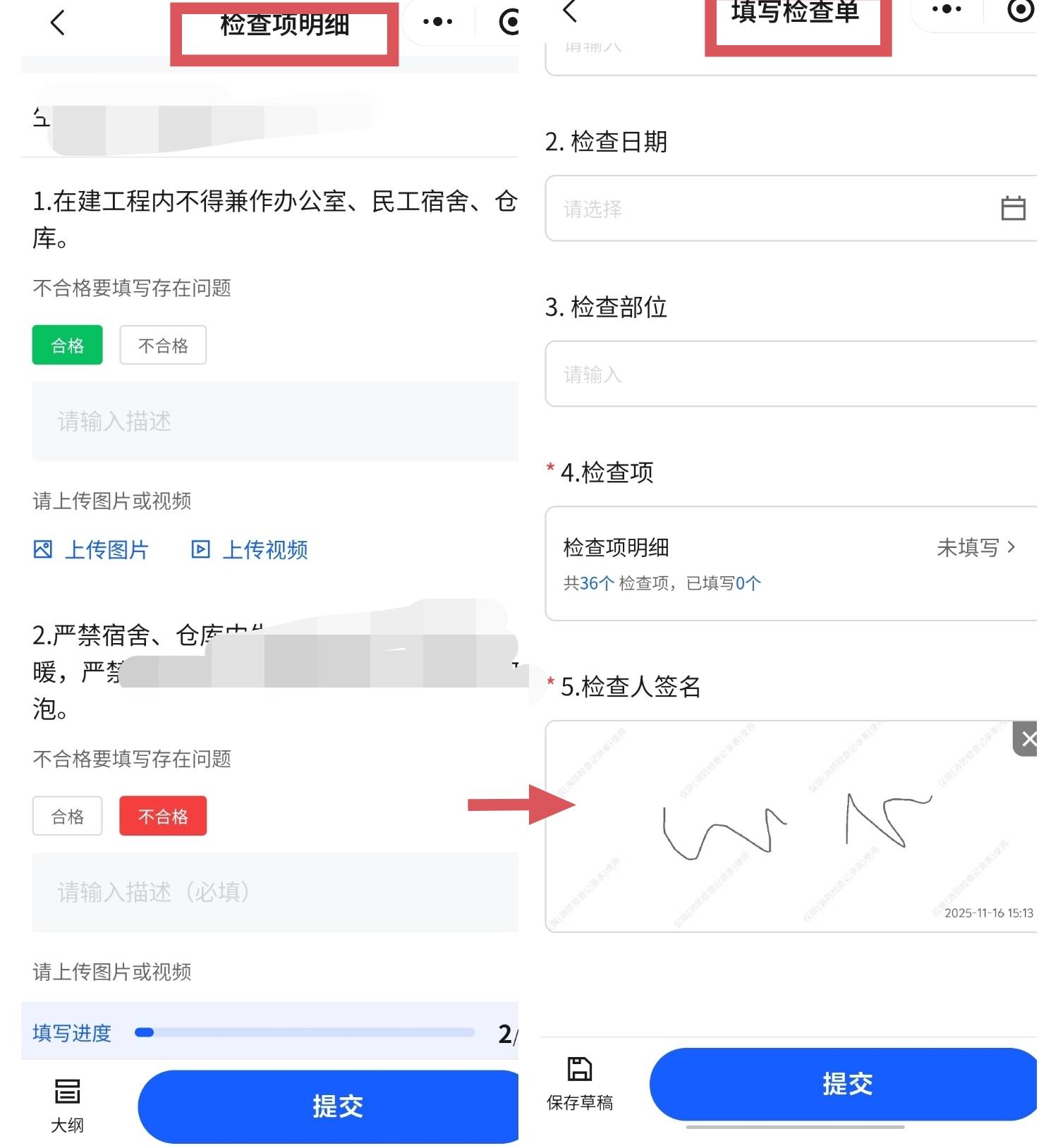Tap 上传图片 to add a photo

tap(92, 549)
